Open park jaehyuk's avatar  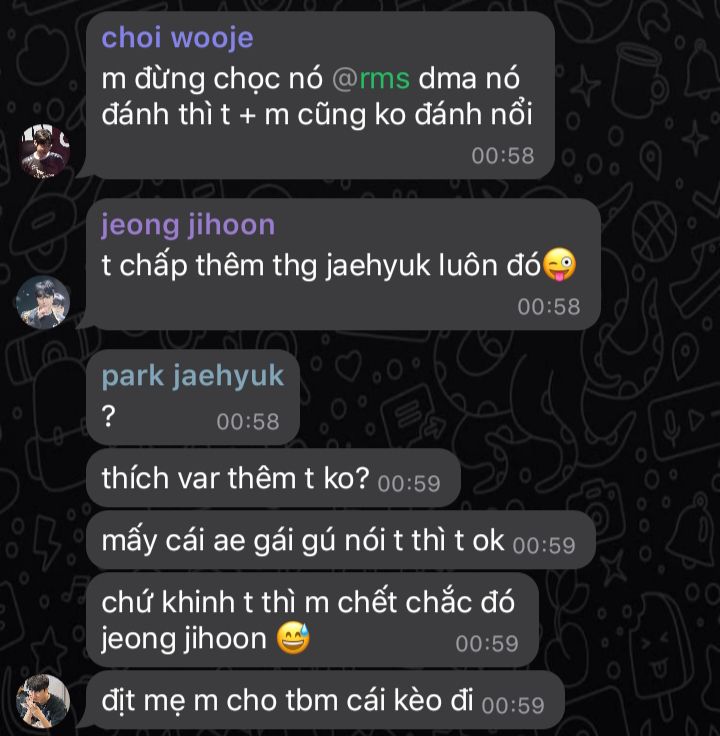coord(45,700)
